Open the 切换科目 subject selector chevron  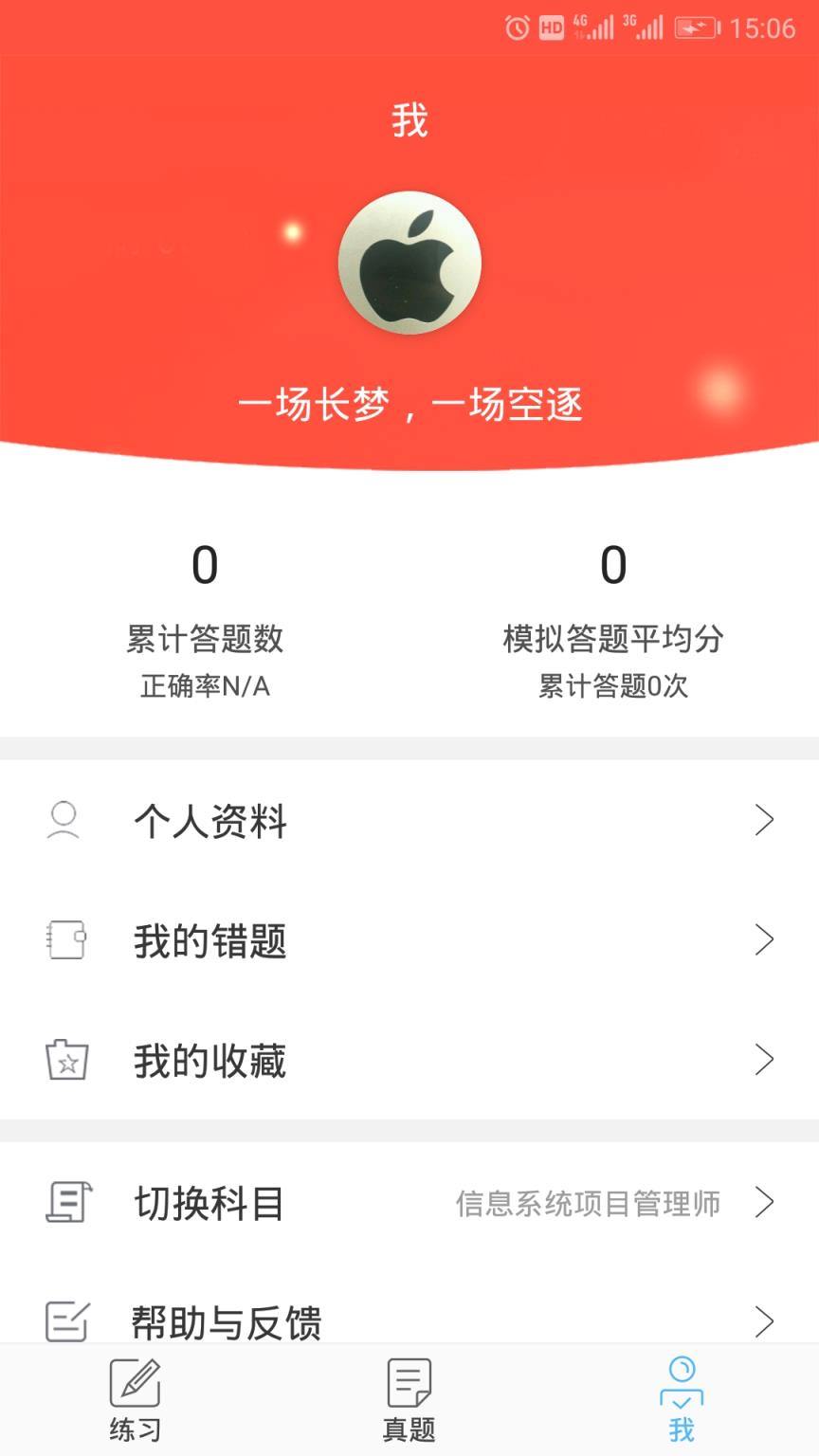pos(764,1203)
